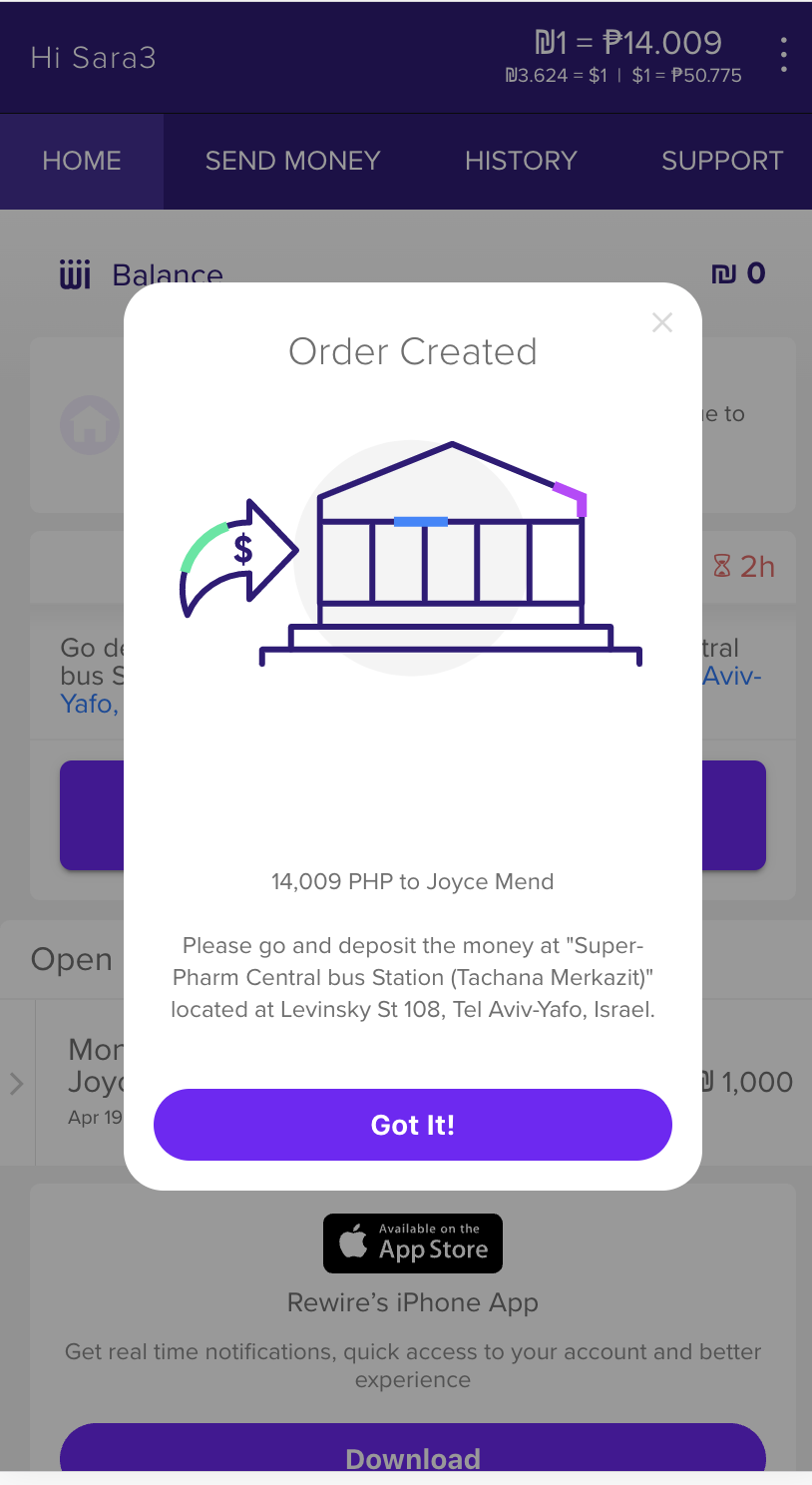The height and width of the screenshot is (1485, 812).
Task: Open the History tab
Action: coord(521,161)
